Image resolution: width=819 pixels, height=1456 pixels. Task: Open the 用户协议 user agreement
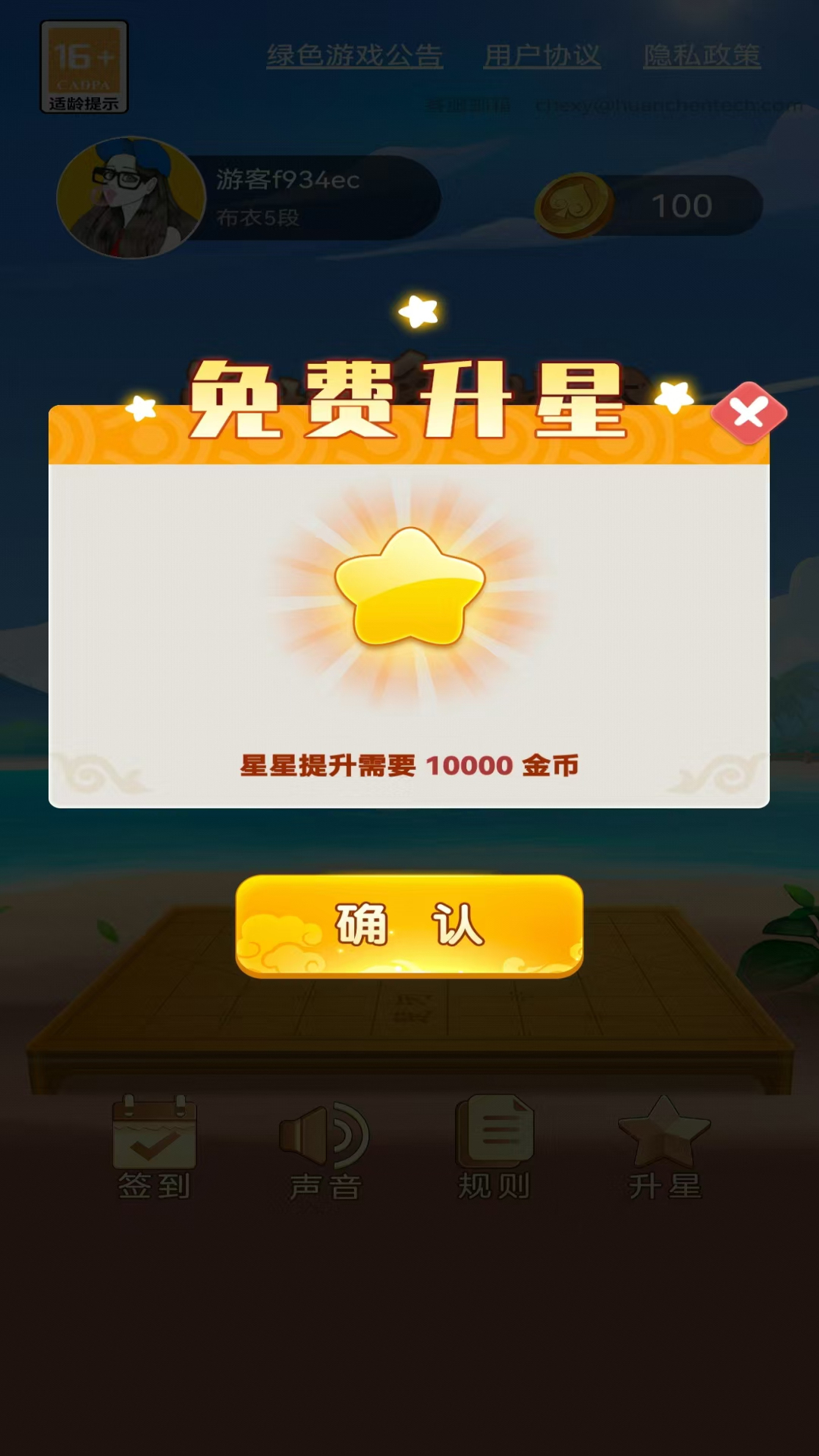point(542,55)
